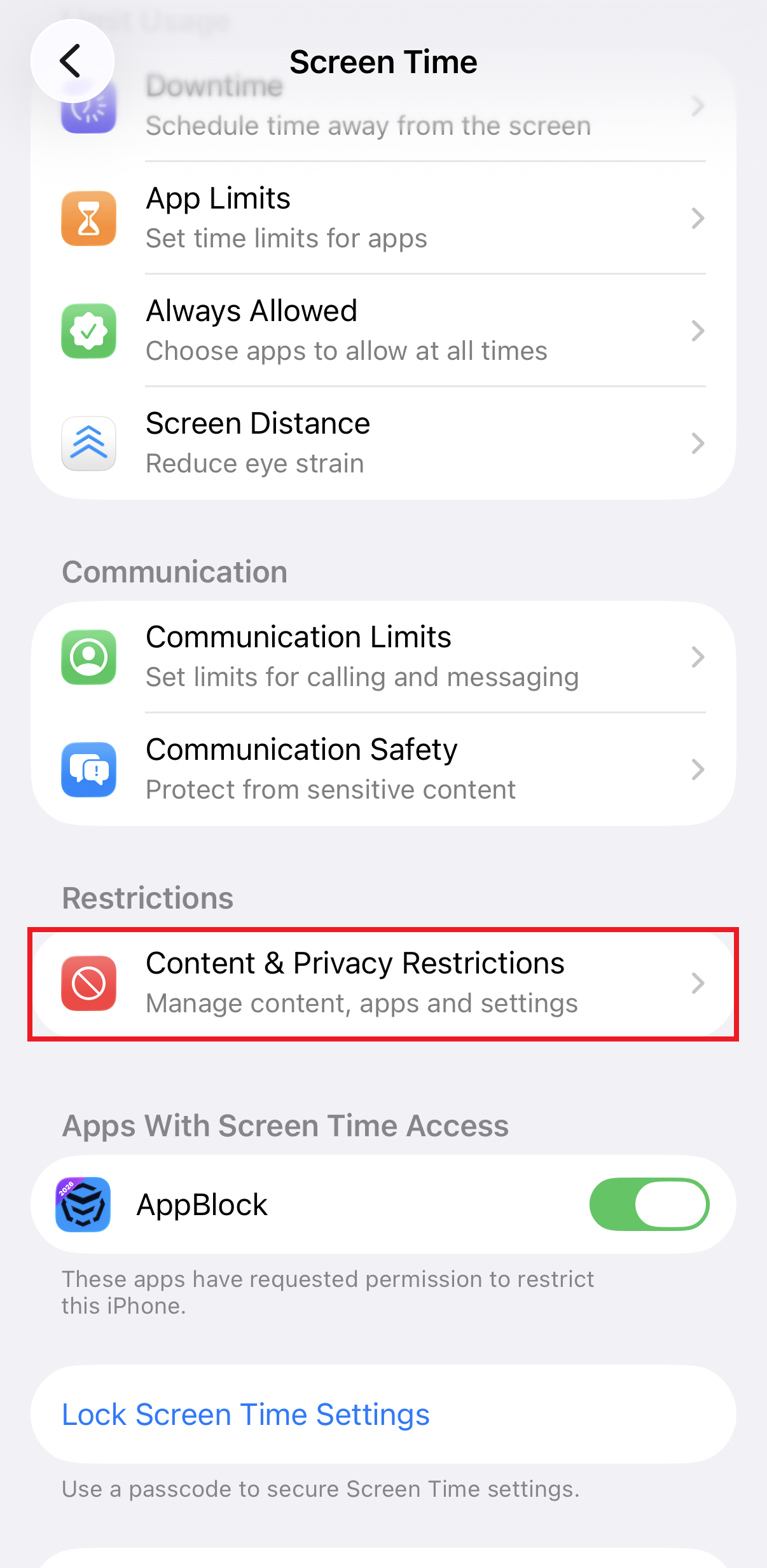Open Communication Safety
The image size is (767, 1568).
383,769
